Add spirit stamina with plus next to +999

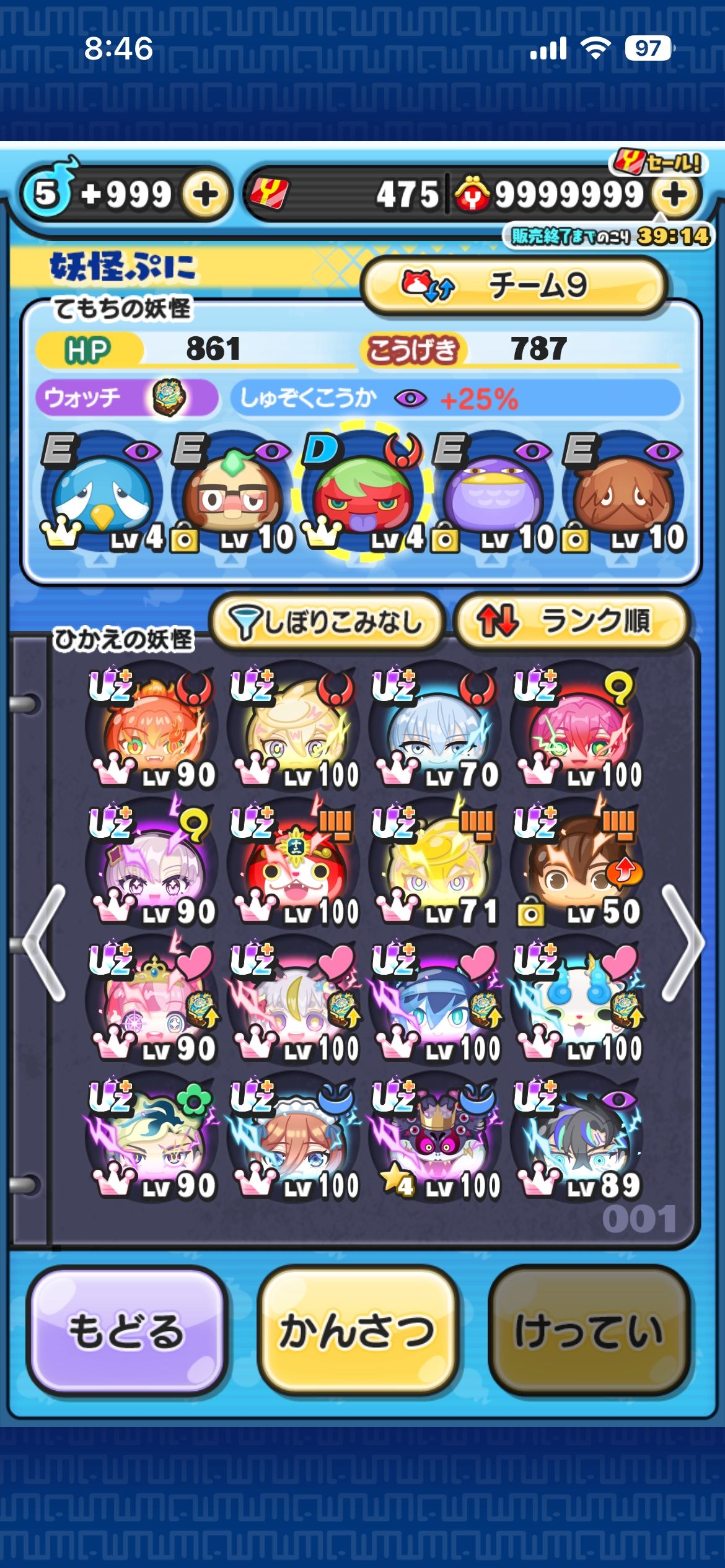pos(205,195)
